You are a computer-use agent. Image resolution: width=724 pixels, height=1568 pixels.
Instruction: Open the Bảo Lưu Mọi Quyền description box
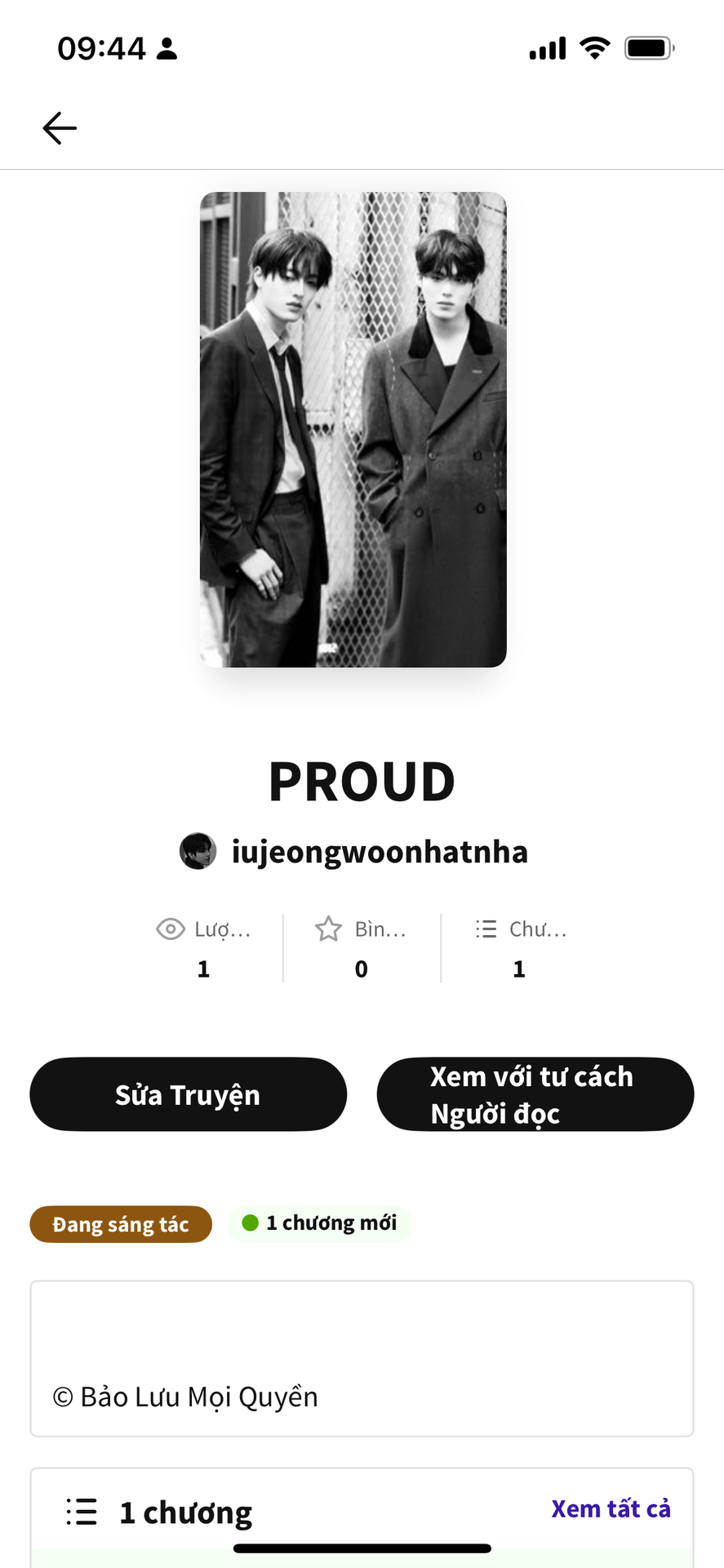tap(362, 1358)
